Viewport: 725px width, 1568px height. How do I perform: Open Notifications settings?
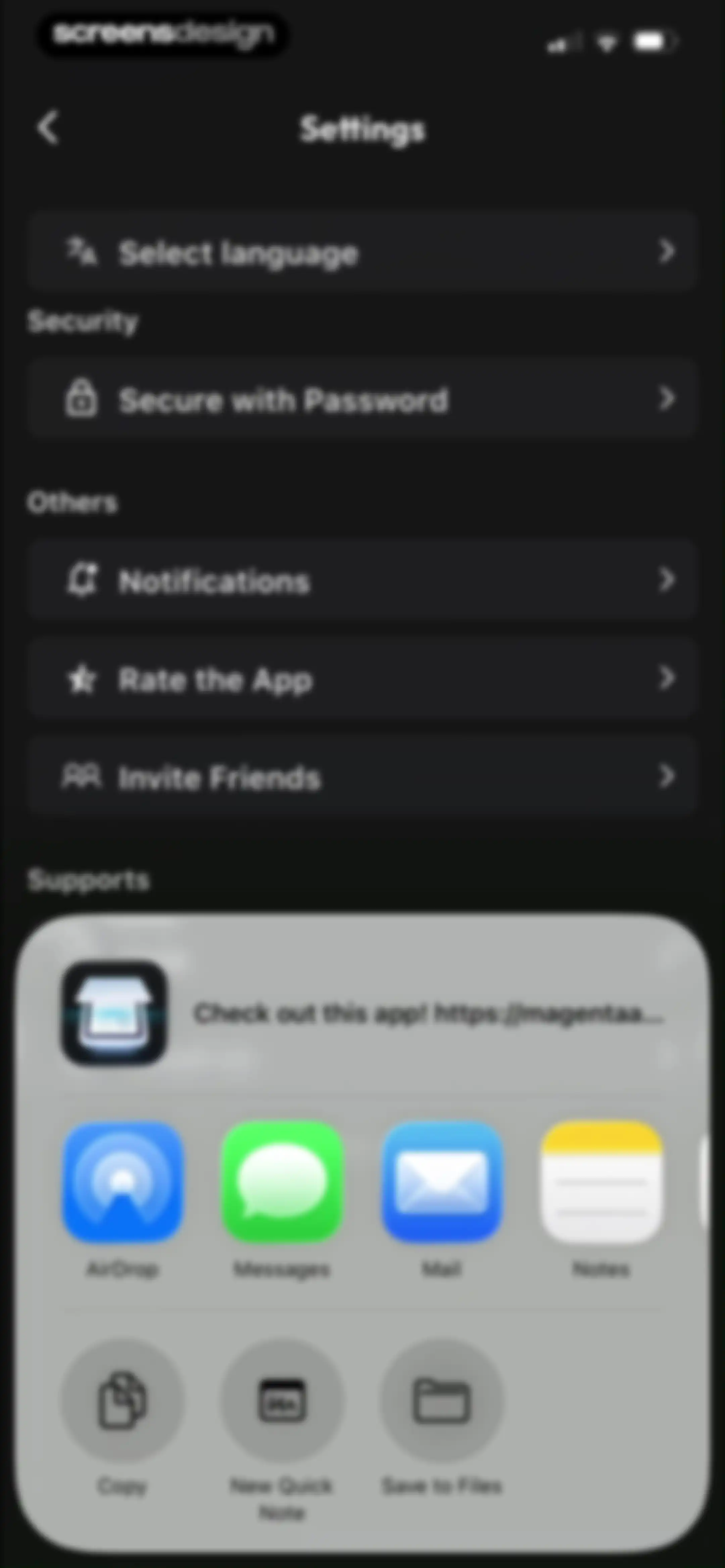pyautogui.click(x=362, y=580)
